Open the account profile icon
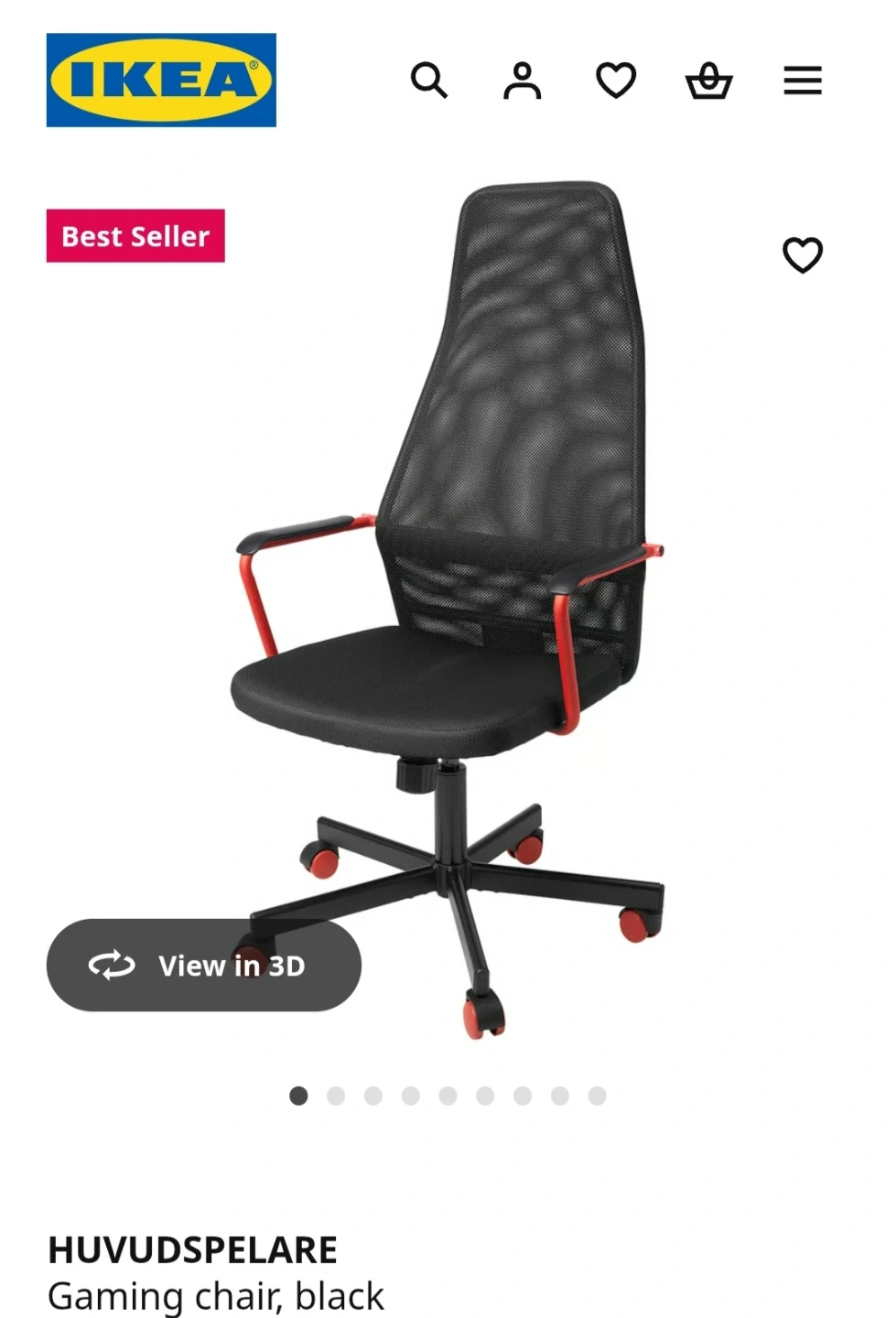 tap(523, 81)
